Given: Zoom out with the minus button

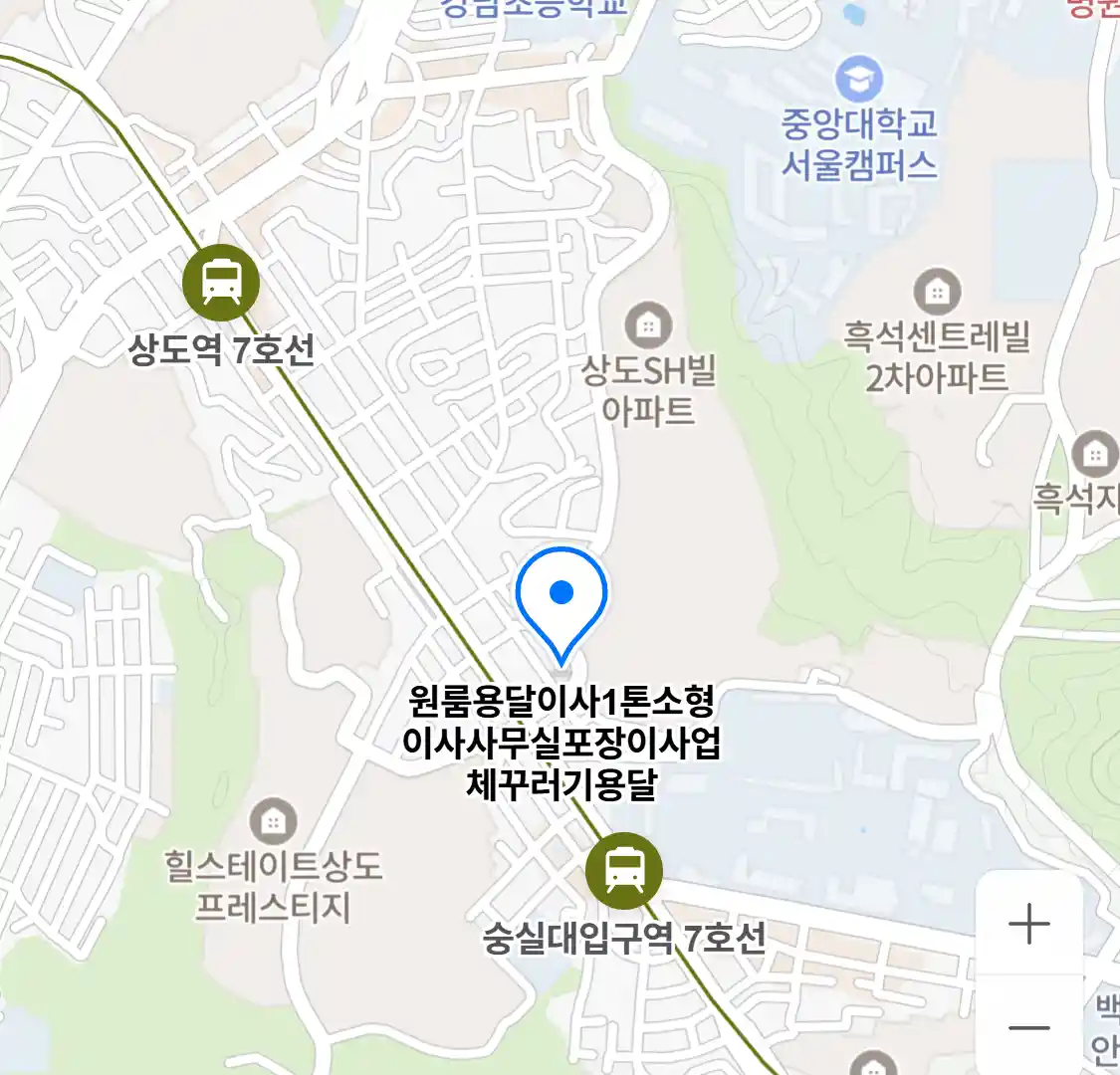Looking at the screenshot, I should coord(1028,1027).
